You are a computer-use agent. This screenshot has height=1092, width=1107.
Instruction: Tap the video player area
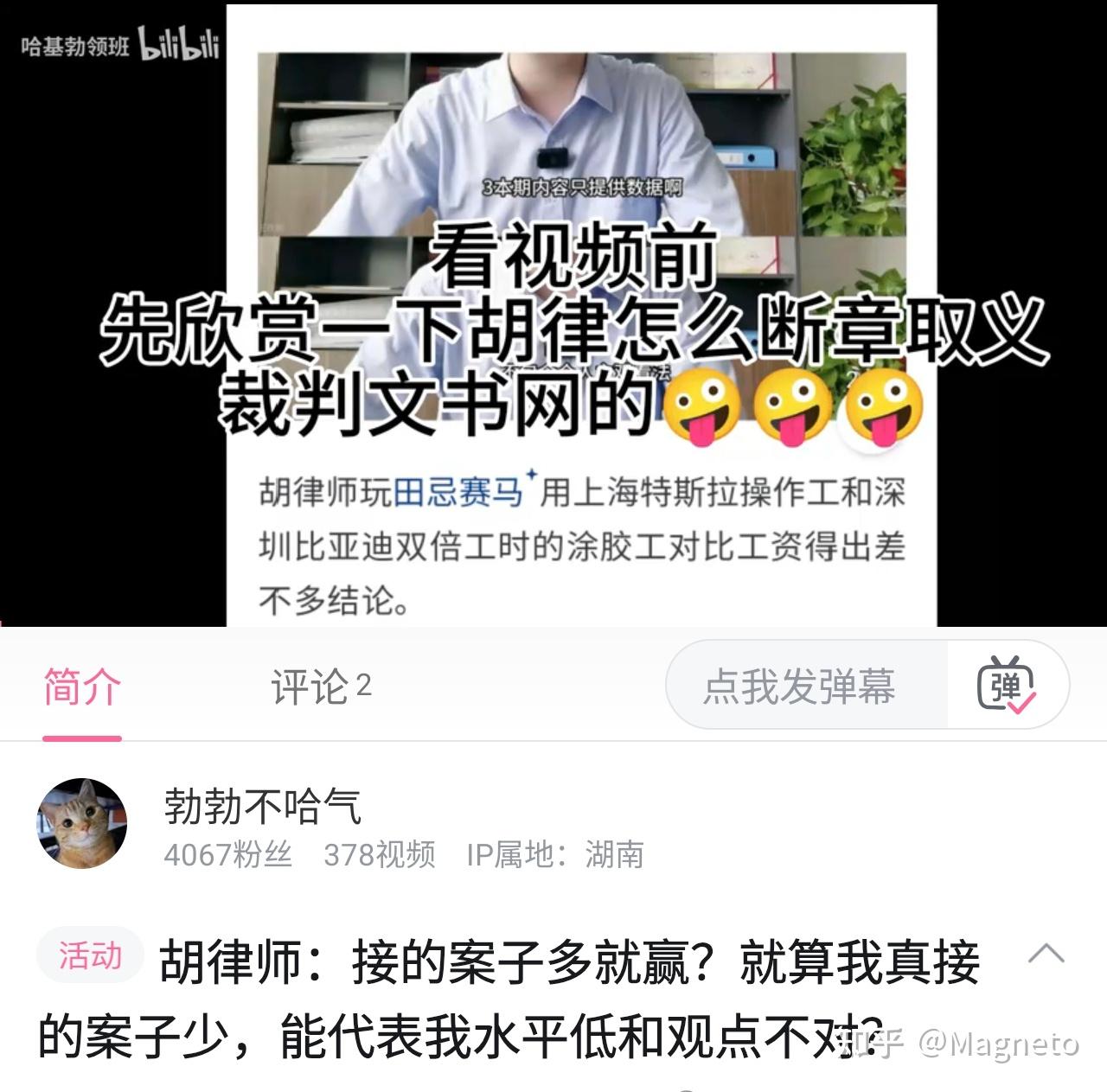click(x=553, y=313)
